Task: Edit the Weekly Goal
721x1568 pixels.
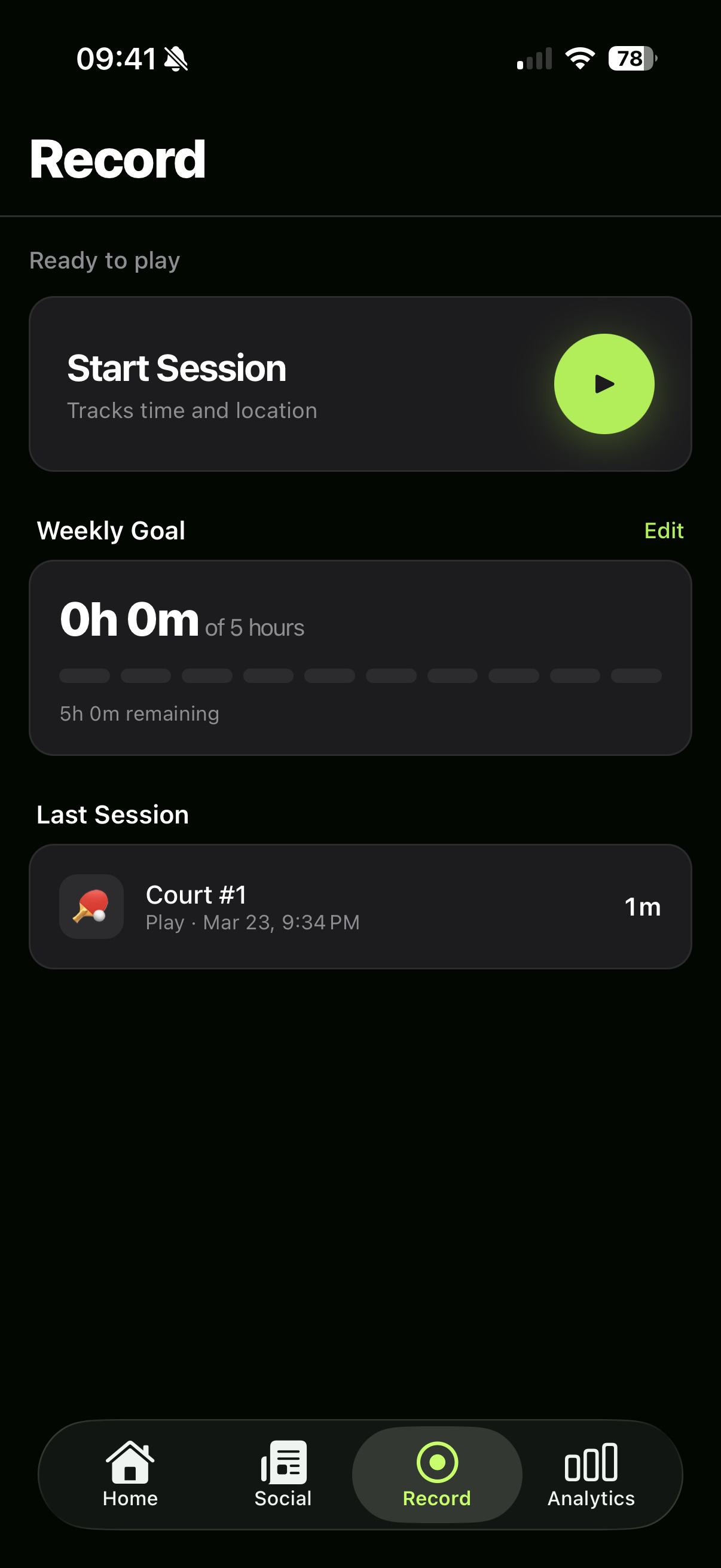Action: (x=664, y=530)
